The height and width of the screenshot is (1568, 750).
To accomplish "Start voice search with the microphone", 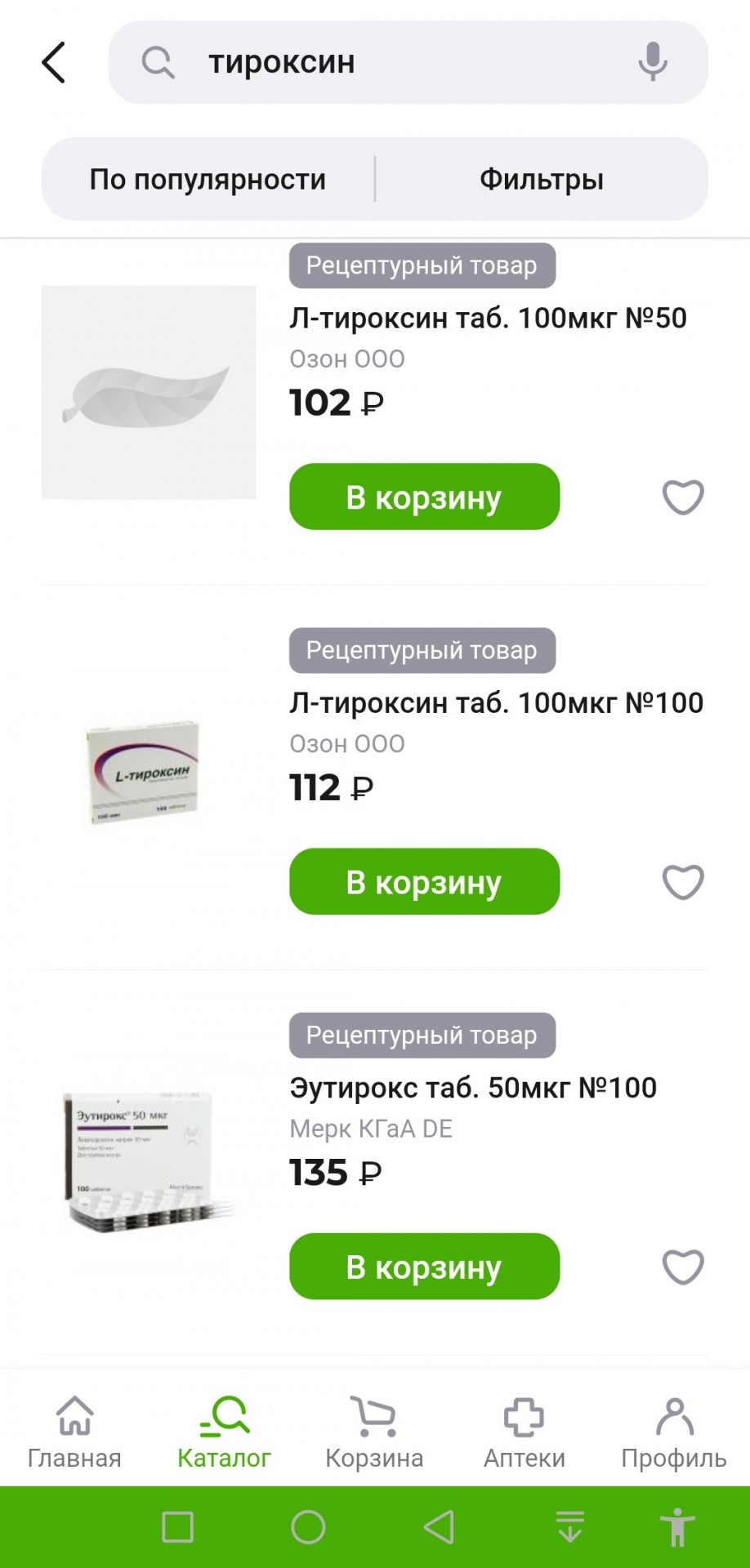I will pyautogui.click(x=652, y=62).
